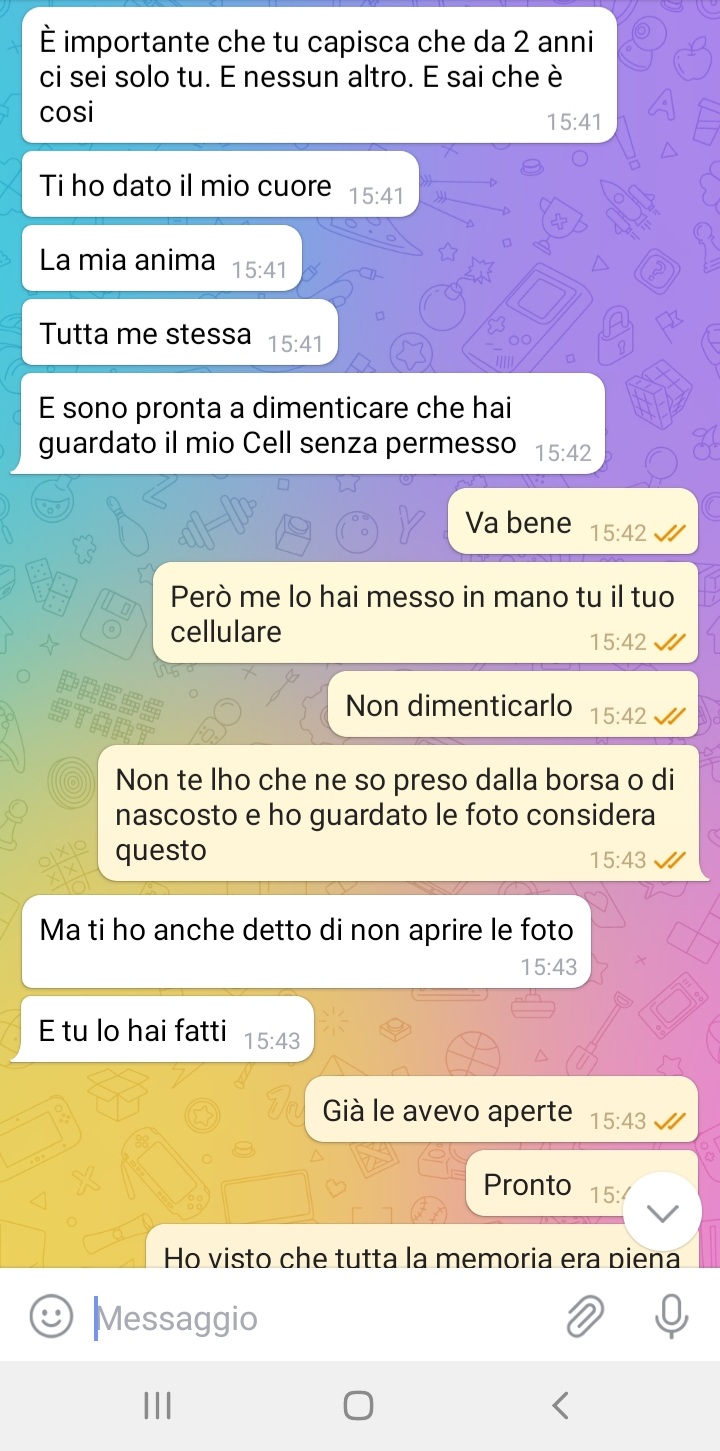720x1451 pixels.
Task: Focus the Messaggio text field
Action: 320,1318
